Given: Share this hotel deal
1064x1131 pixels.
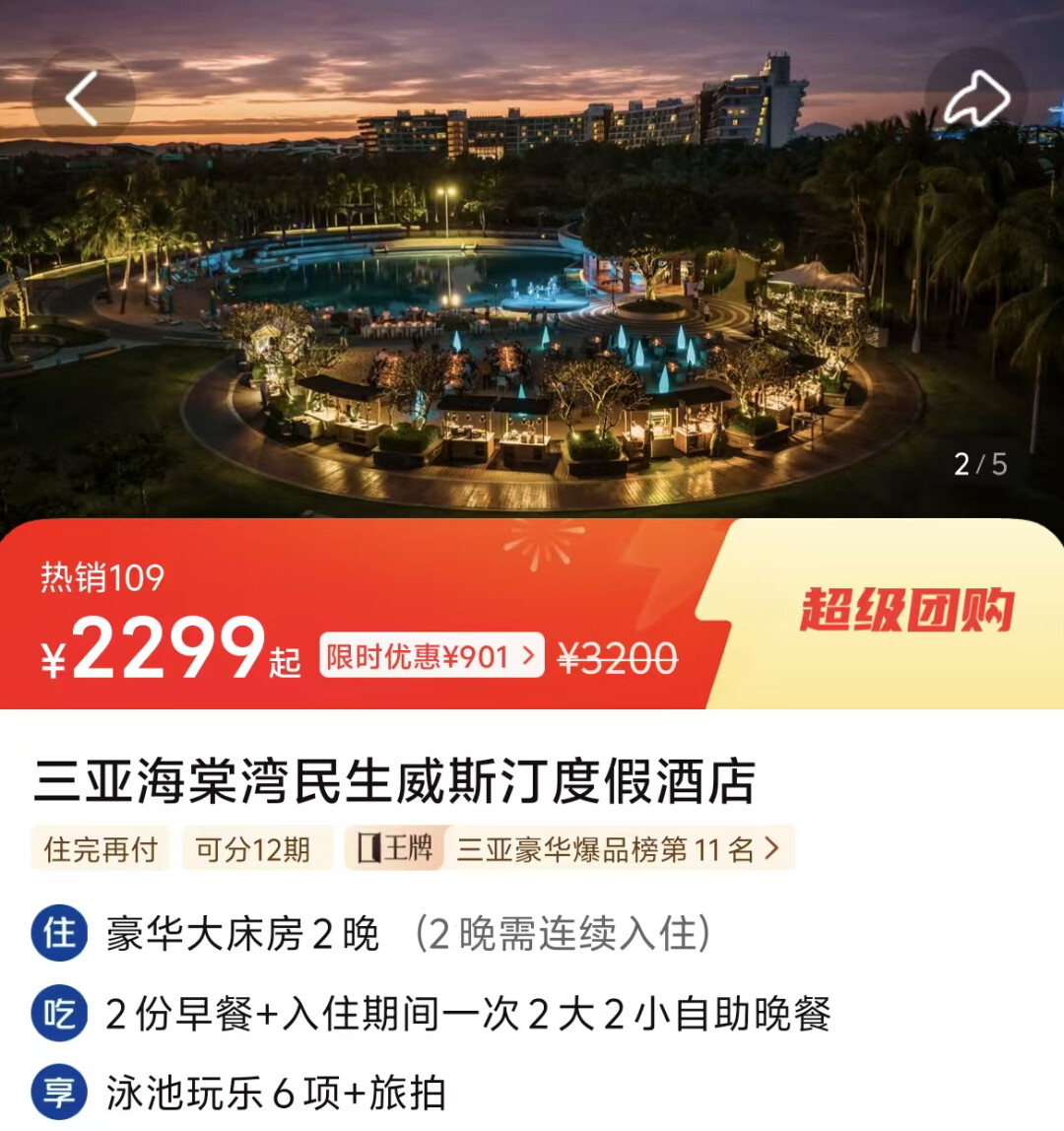Looking at the screenshot, I should (x=975, y=98).
